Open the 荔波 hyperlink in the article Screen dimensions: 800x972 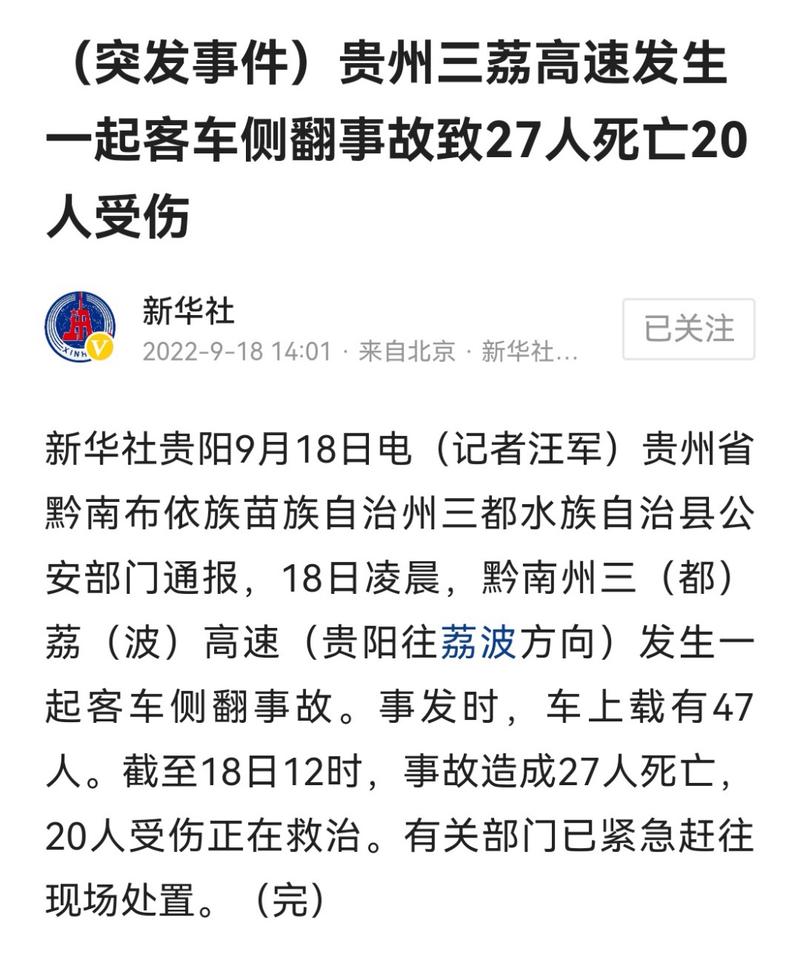[478, 643]
